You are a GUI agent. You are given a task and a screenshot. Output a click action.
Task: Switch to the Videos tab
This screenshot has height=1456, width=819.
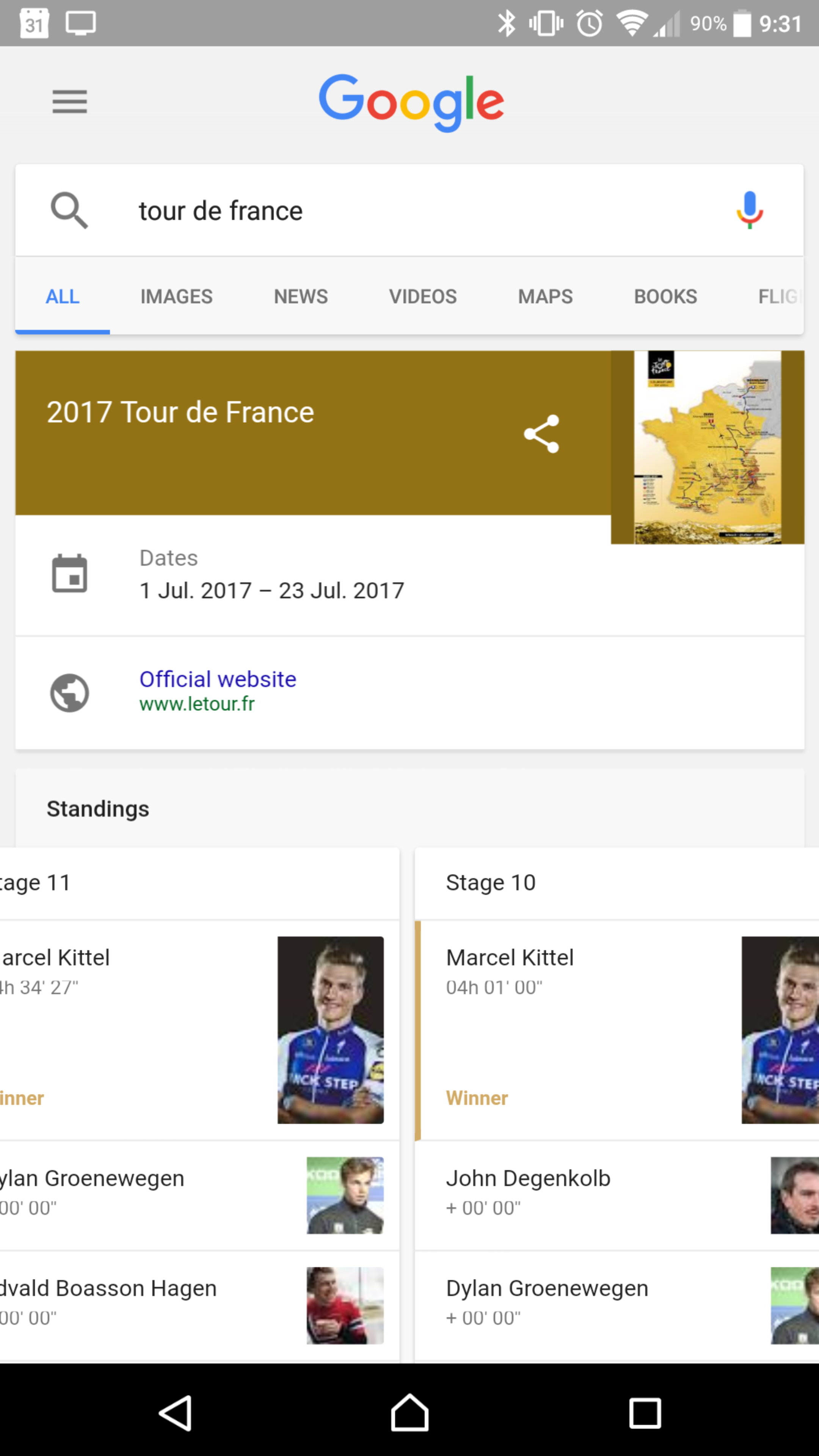point(423,296)
